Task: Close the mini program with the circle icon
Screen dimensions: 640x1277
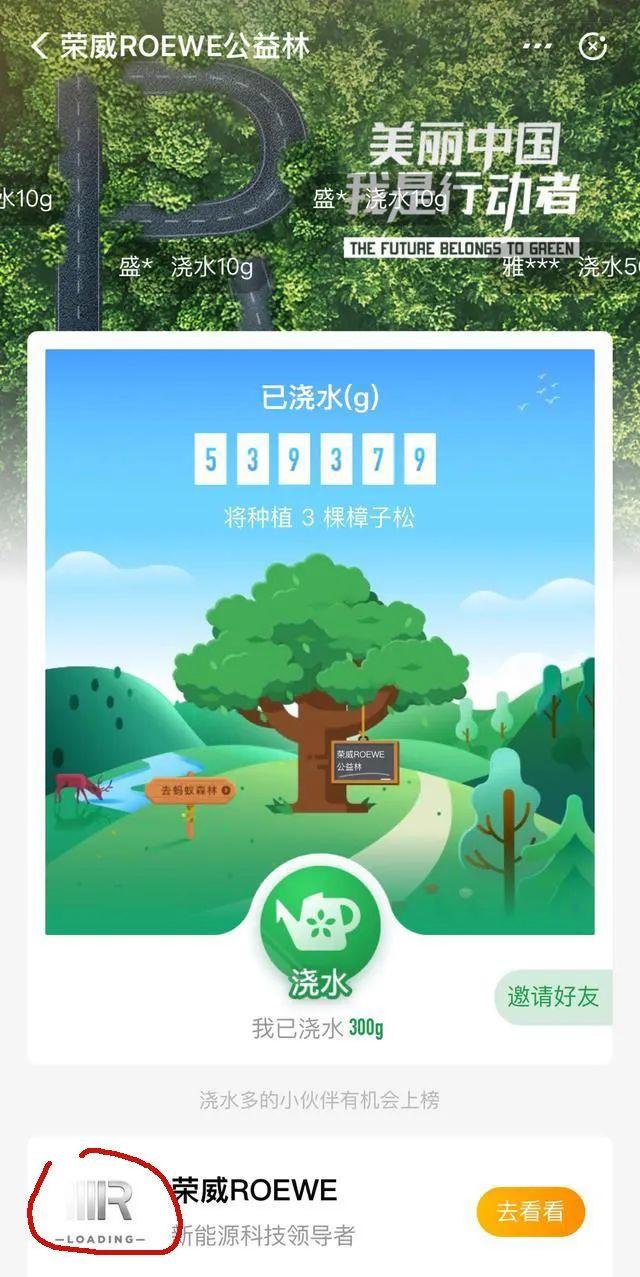Action: click(593, 46)
